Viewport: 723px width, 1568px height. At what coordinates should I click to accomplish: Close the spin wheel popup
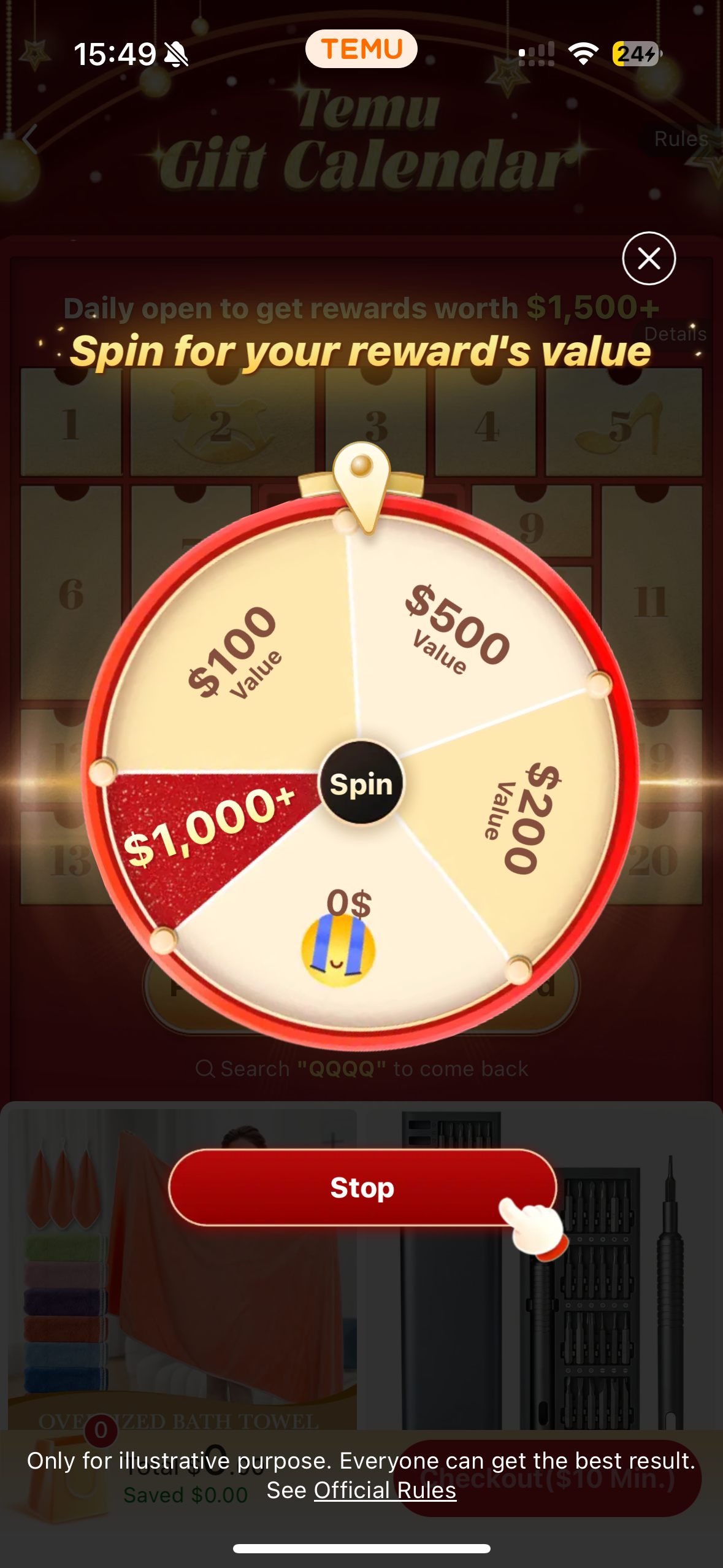(x=649, y=258)
